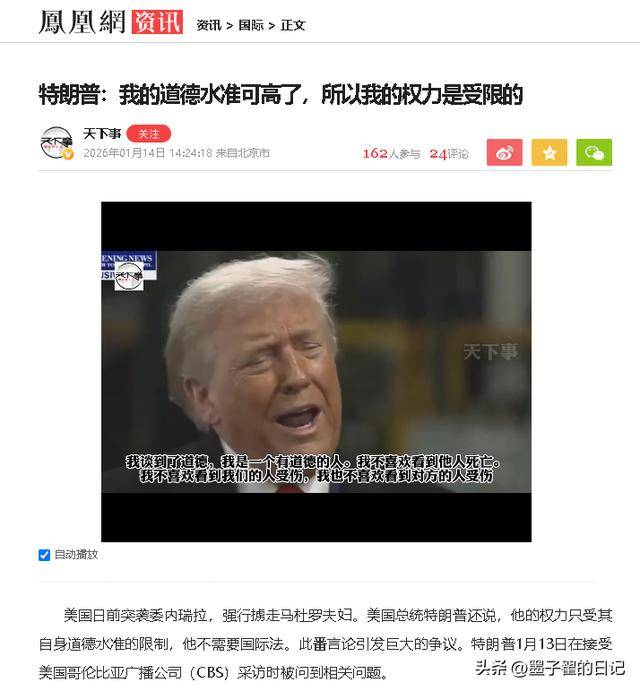The image size is (640, 691).
Task: Share article to WeChat
Action: [594, 152]
